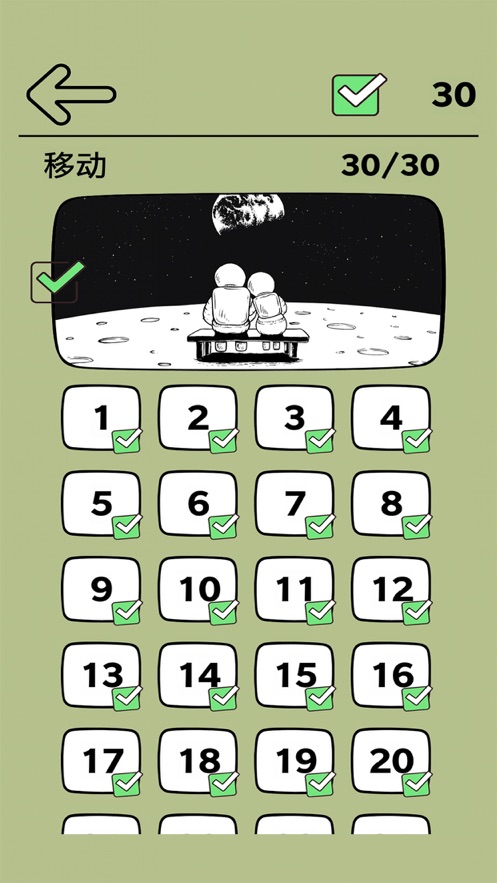
Task: Play level 6
Action: point(198,503)
